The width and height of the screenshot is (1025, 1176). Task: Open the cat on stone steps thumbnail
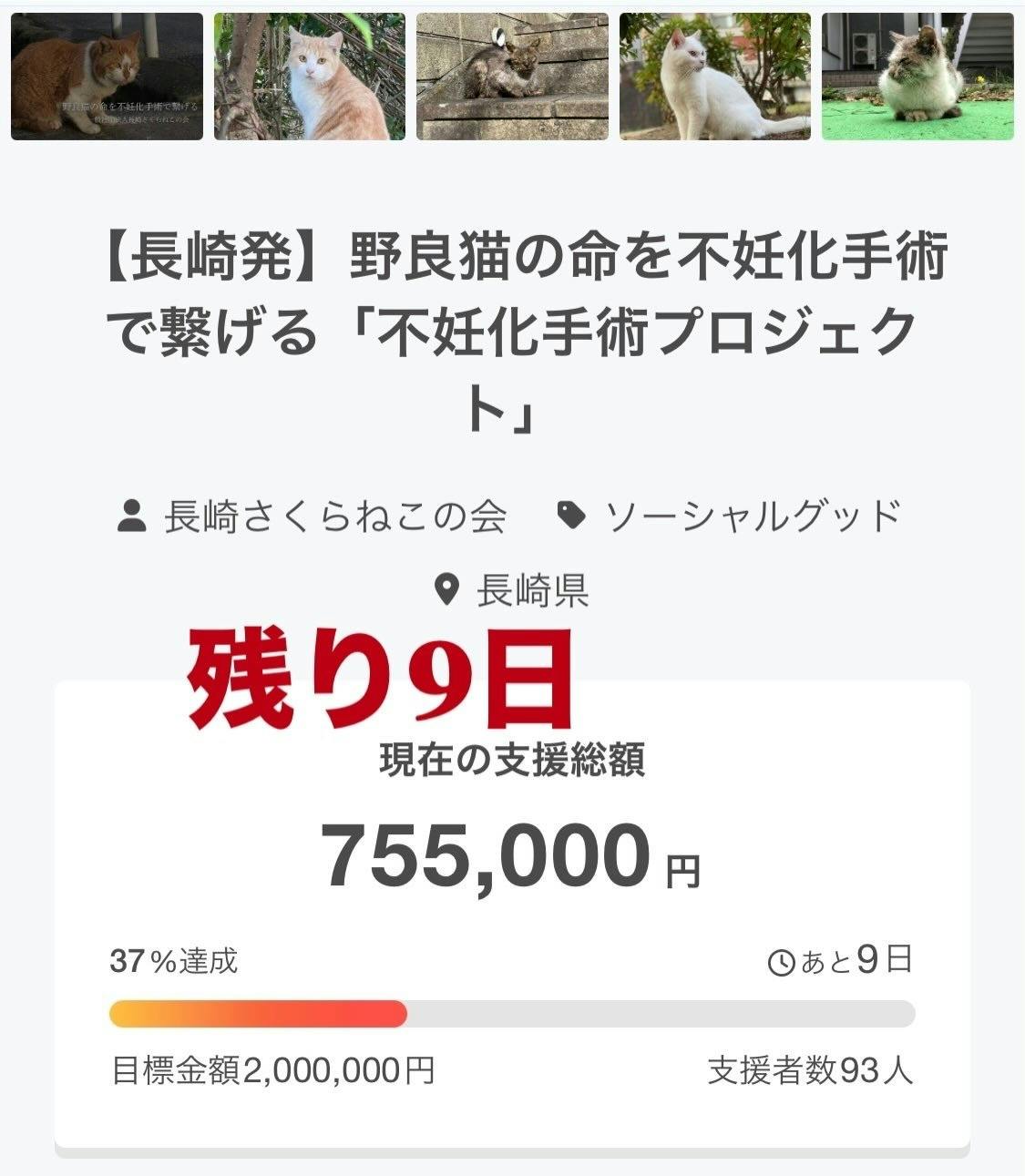point(512,76)
